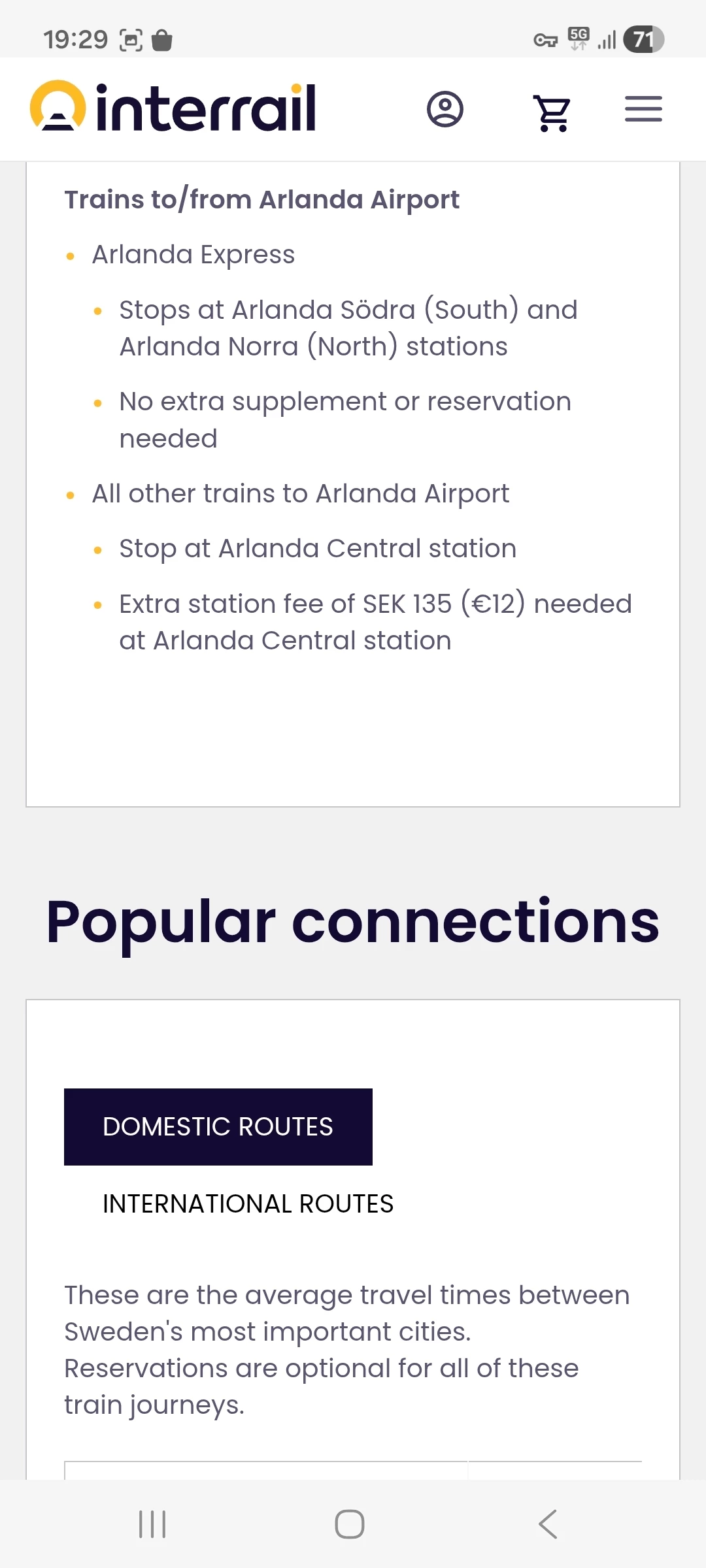Open the user account profile icon
706x1568 pixels.
(445, 109)
